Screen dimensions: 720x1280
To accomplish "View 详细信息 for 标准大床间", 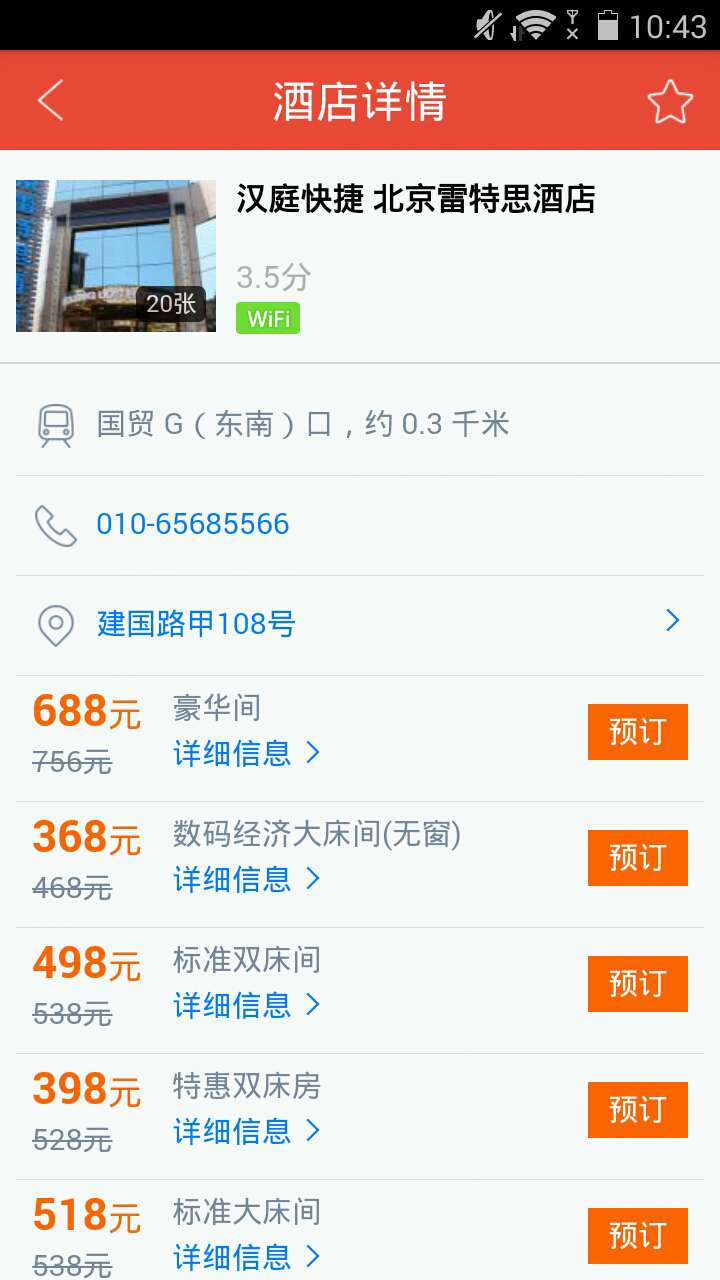I will point(246,1256).
